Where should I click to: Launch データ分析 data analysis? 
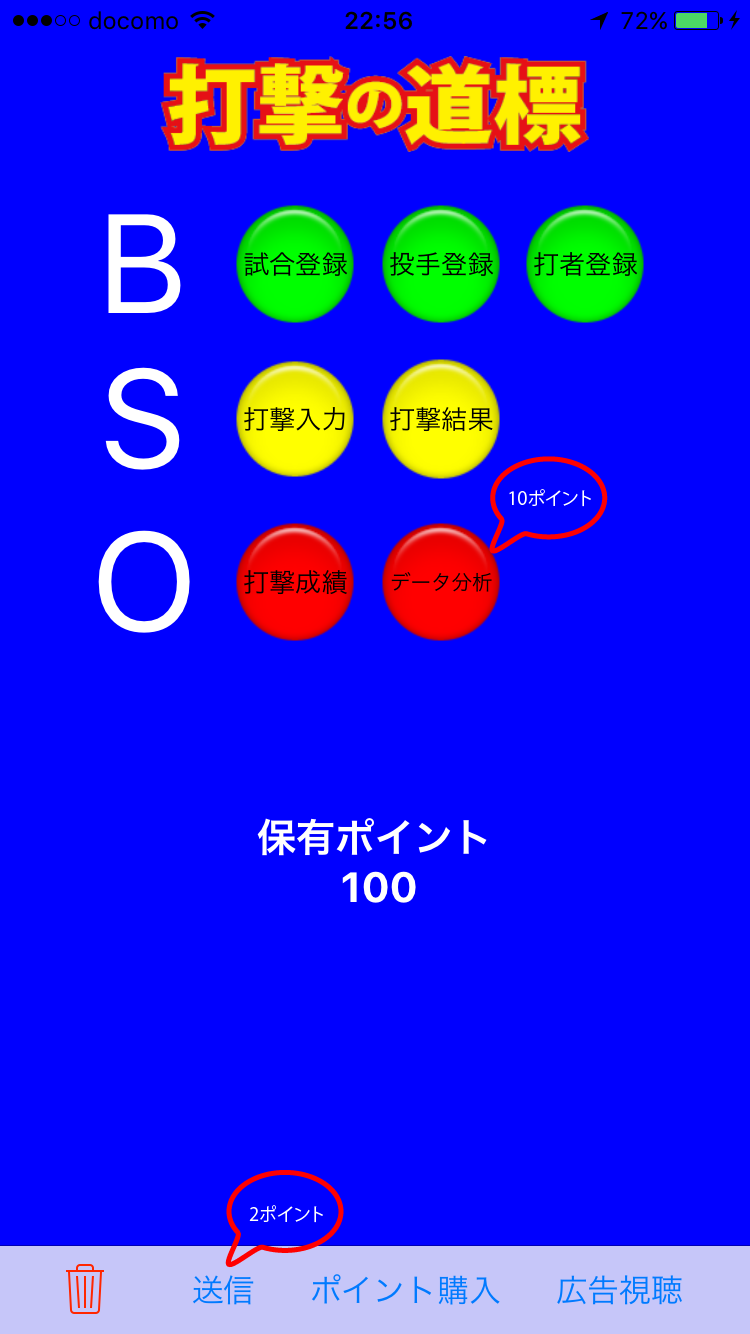[441, 582]
